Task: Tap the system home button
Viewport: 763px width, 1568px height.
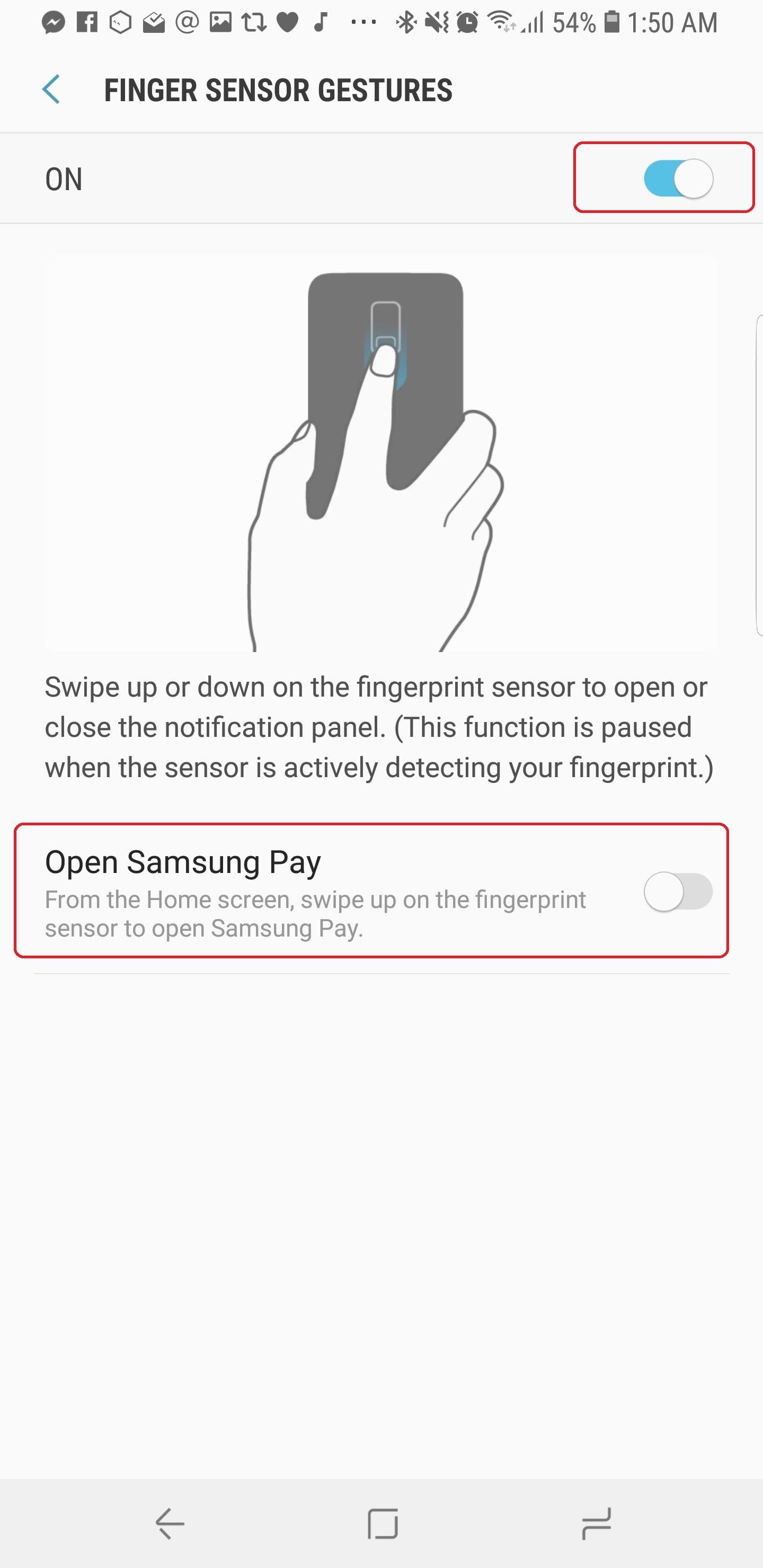Action: (x=383, y=1524)
